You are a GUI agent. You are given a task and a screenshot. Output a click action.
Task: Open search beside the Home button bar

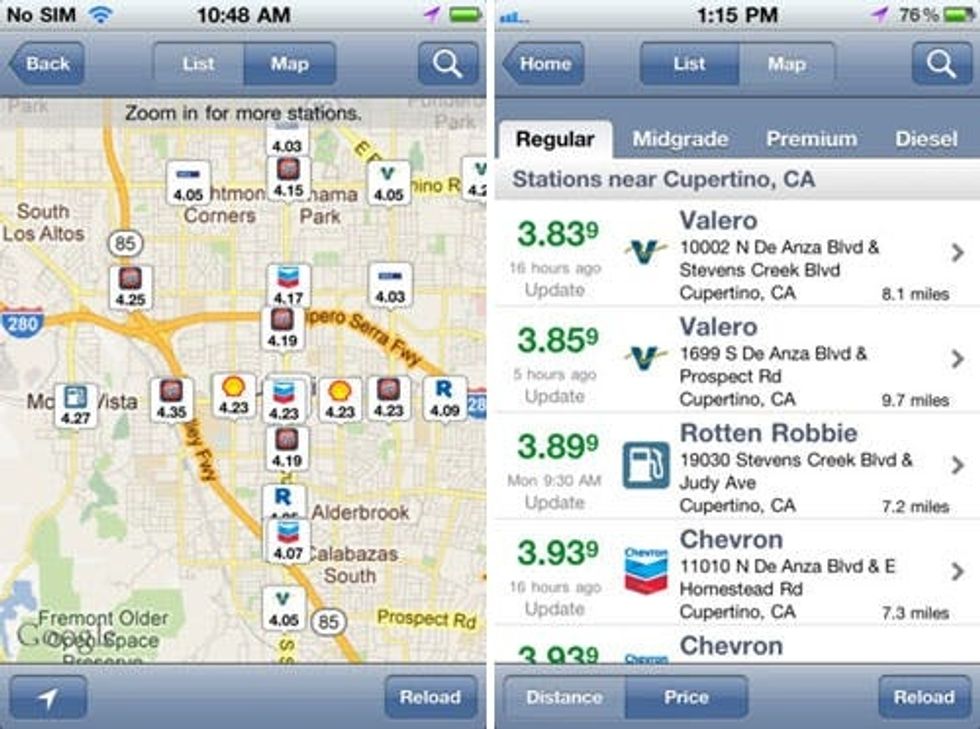pos(940,64)
